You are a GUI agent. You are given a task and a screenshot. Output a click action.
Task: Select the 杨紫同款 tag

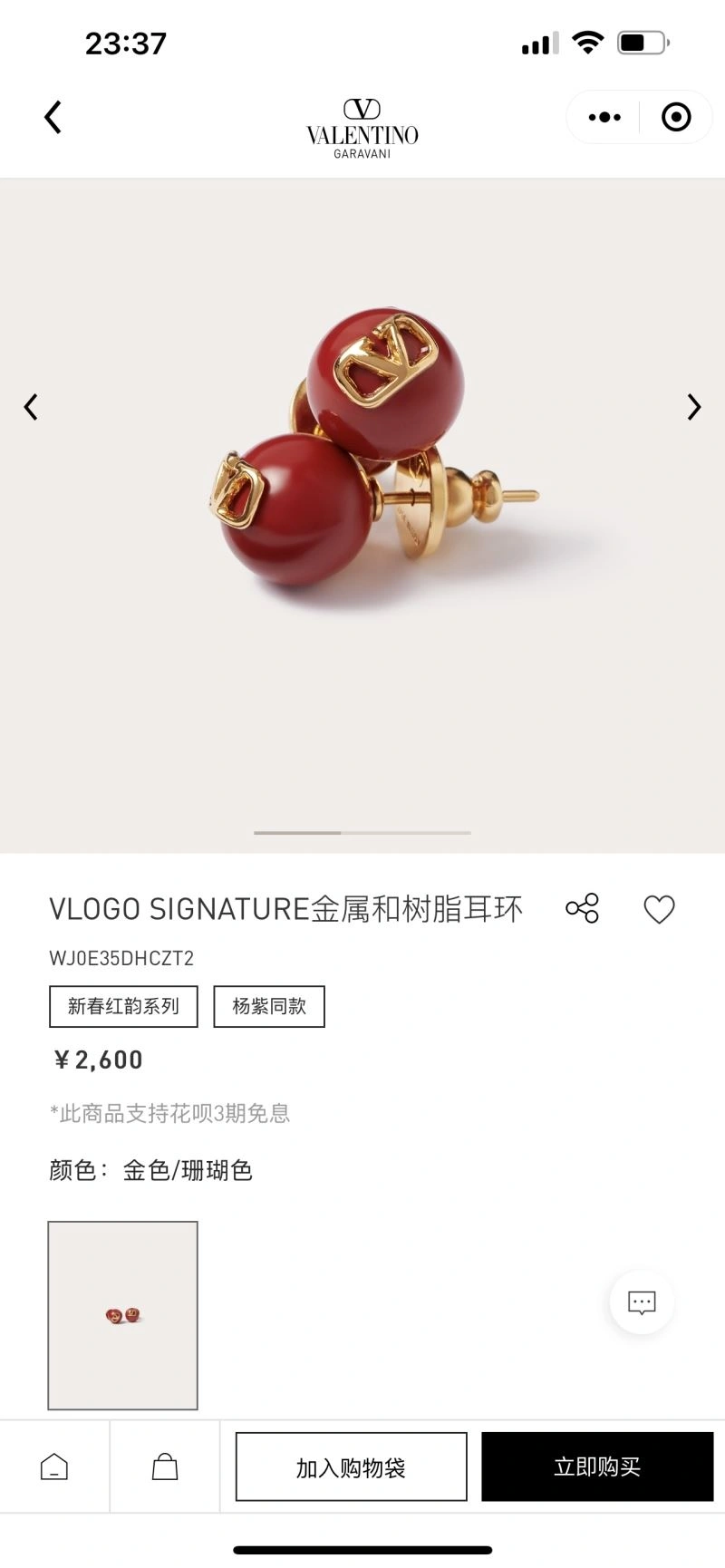point(269,1006)
